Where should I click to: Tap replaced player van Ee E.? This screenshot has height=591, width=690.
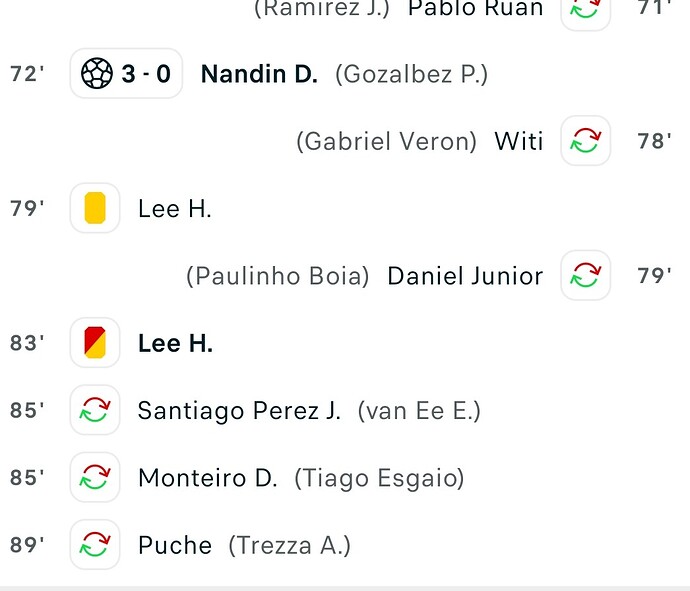pos(419,411)
